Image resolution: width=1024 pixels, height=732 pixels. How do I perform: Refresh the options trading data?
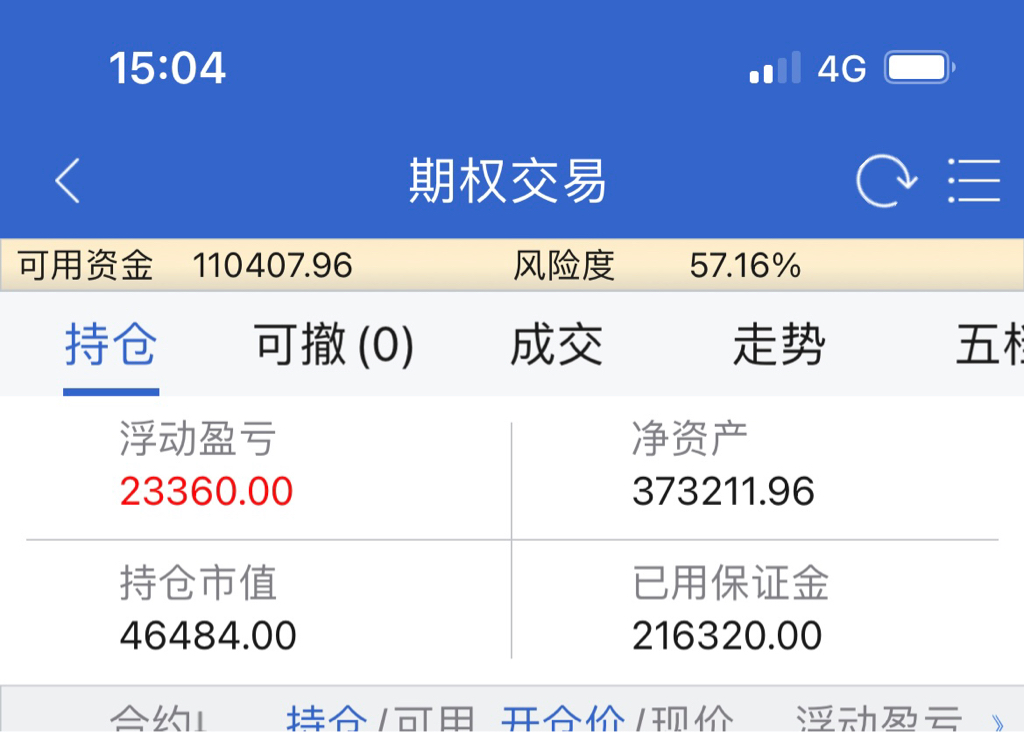(886, 182)
